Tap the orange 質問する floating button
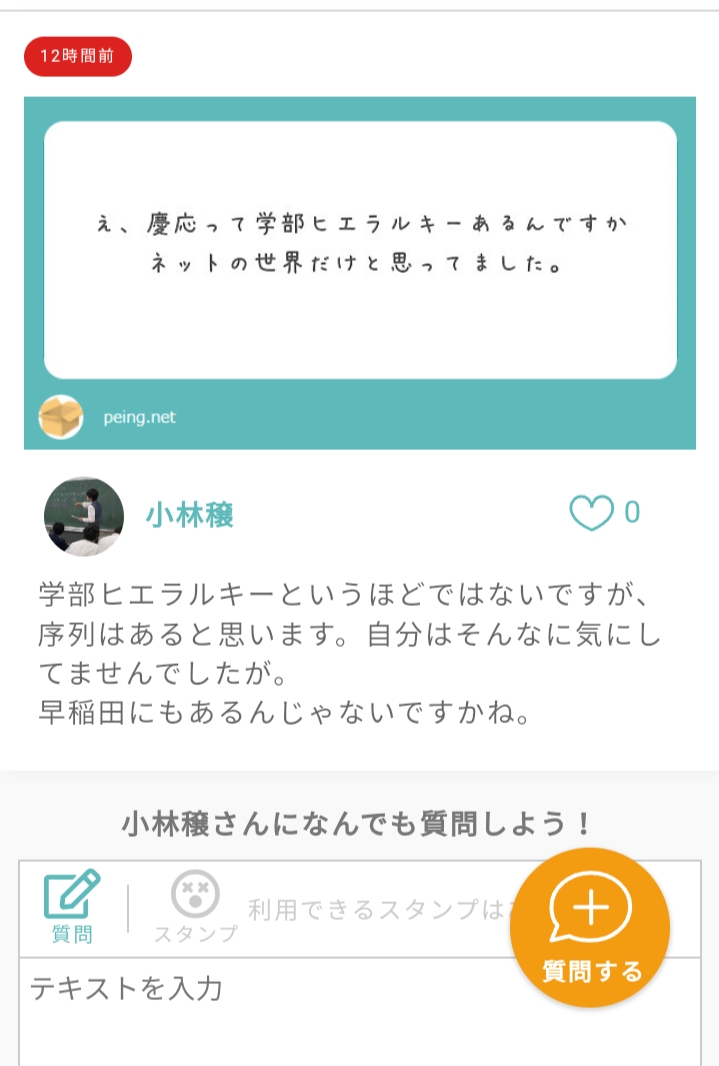The image size is (719, 1066). 590,927
